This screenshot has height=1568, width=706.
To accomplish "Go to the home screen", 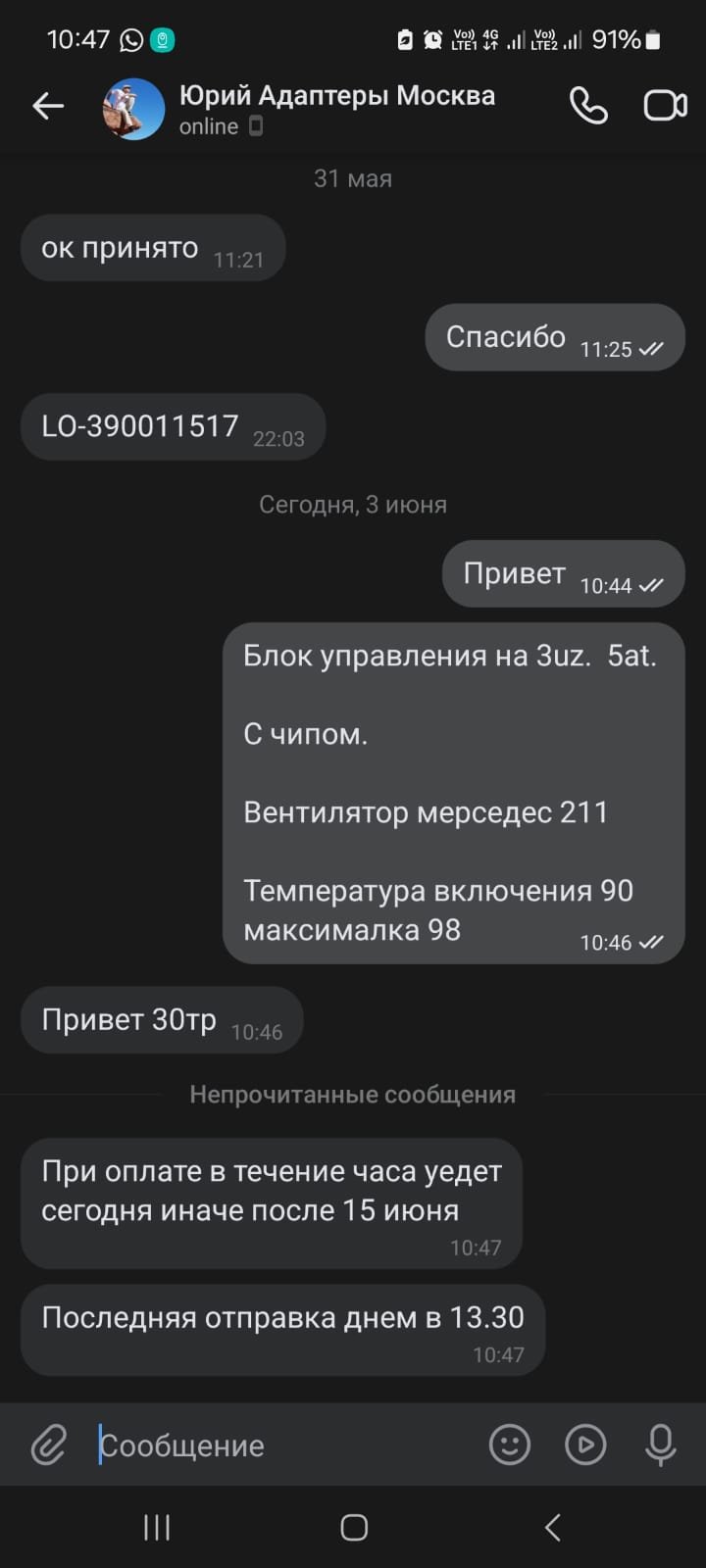I will click(354, 1527).
